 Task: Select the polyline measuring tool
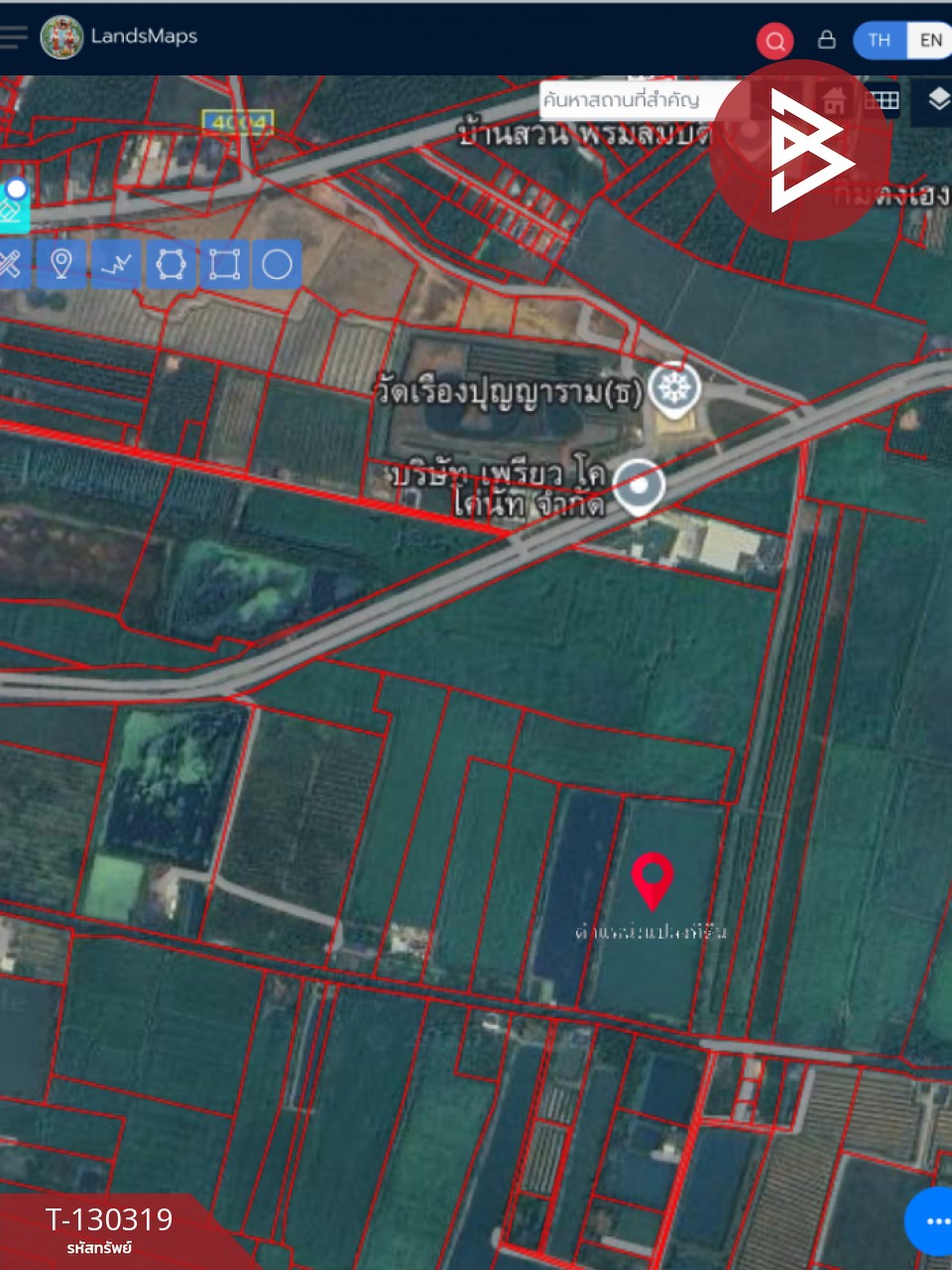(116, 264)
